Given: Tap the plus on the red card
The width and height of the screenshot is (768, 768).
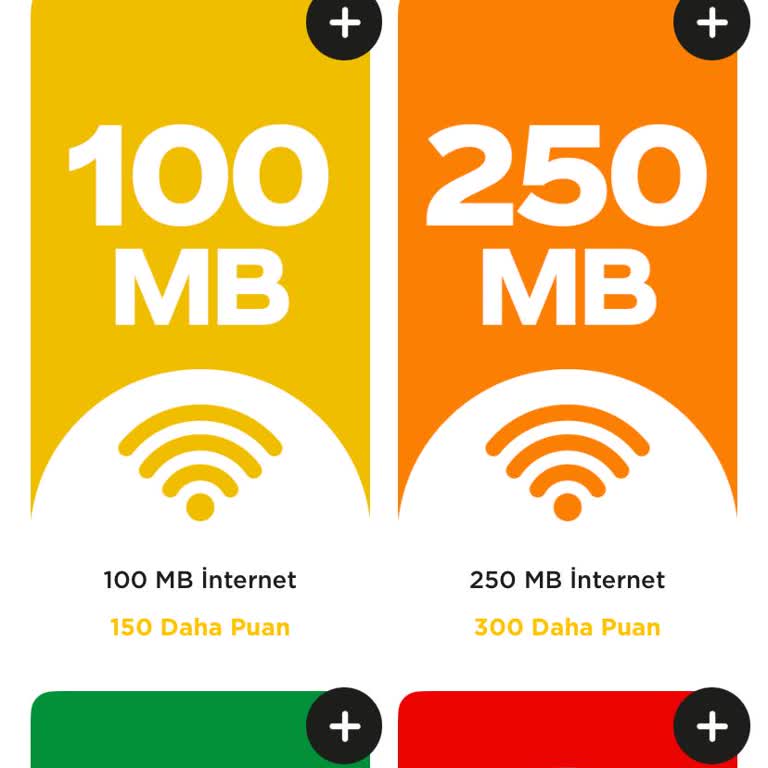Looking at the screenshot, I should [x=711, y=725].
